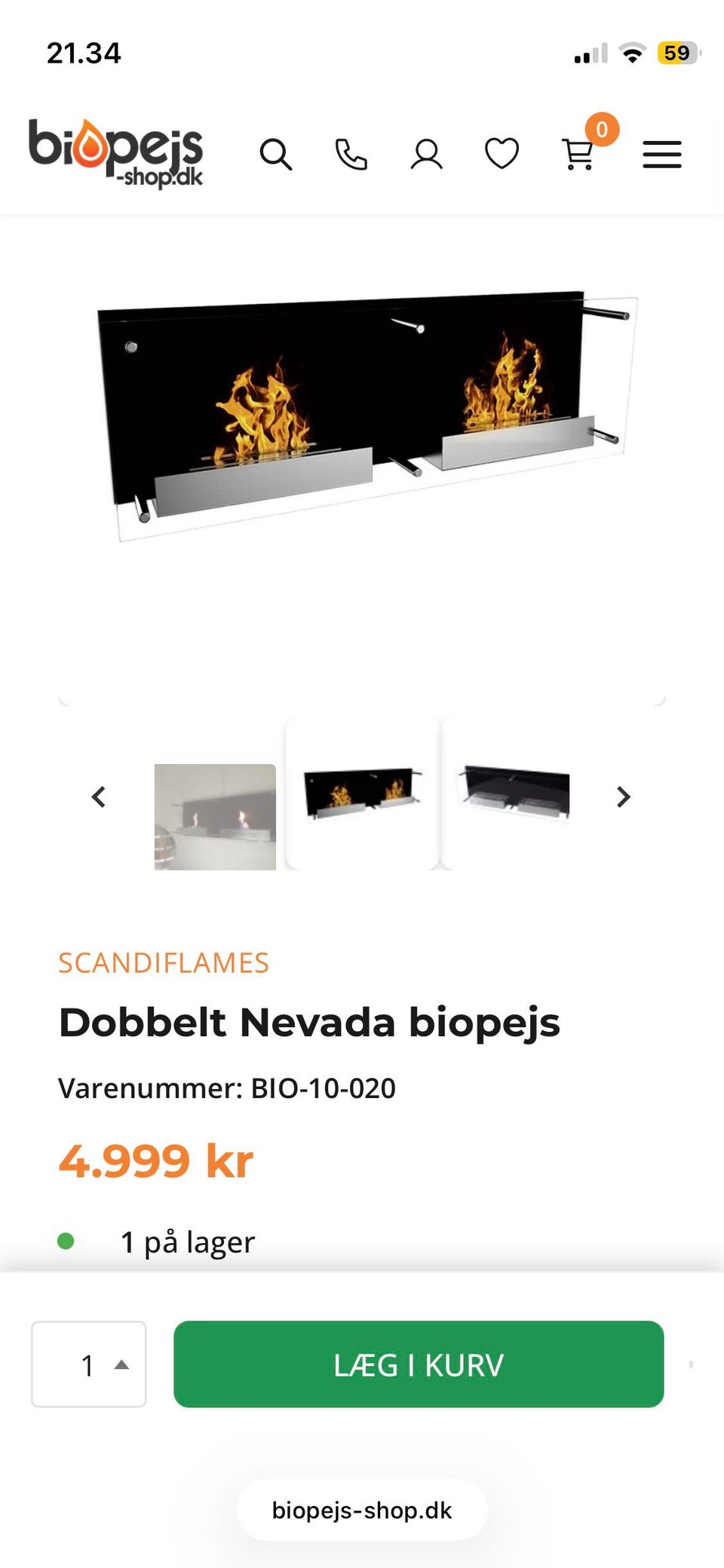Image resolution: width=724 pixels, height=1568 pixels.
Task: Go to previous image with left chevron
Action: tap(98, 797)
